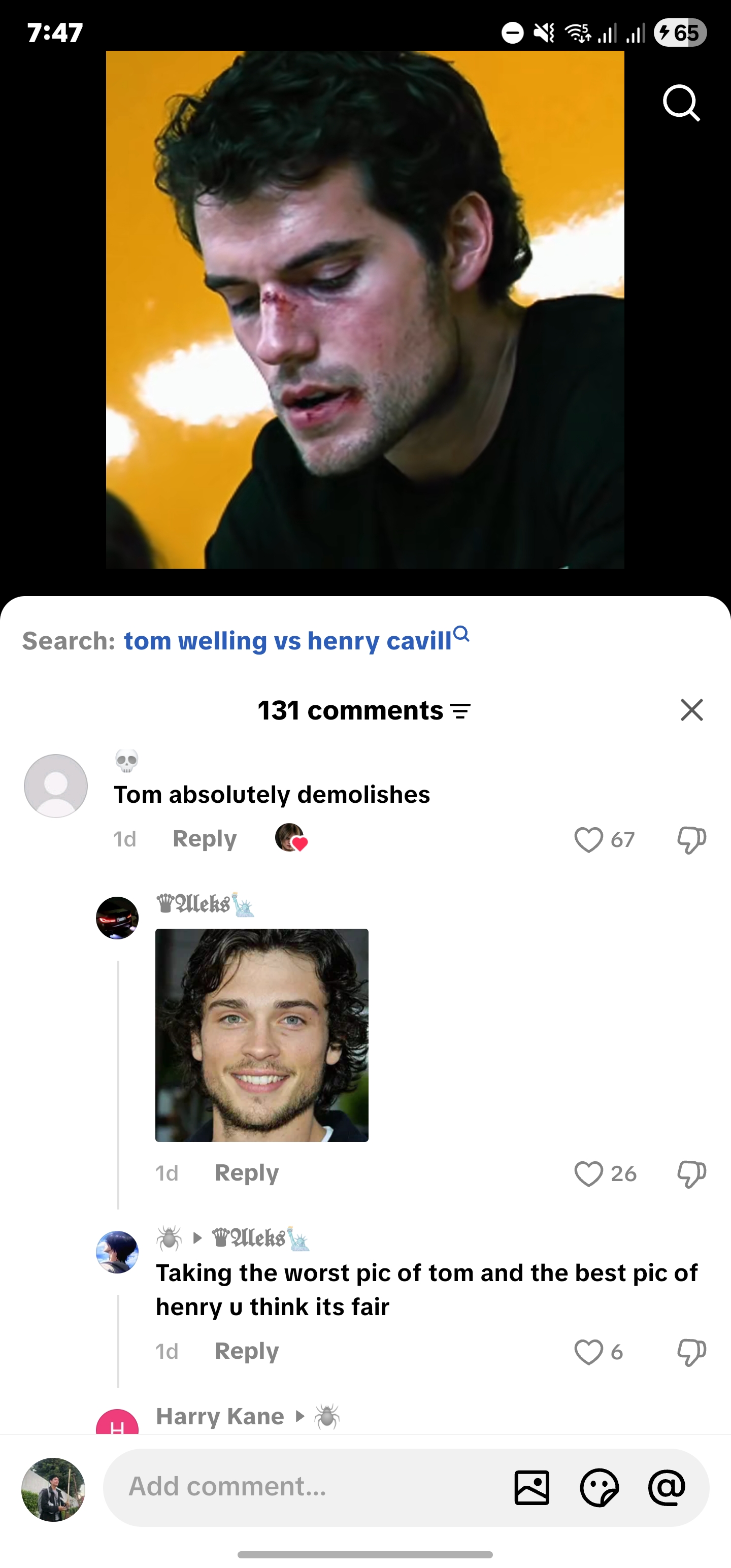
Task: Like Aleks's photo reply
Action: (x=588, y=1173)
